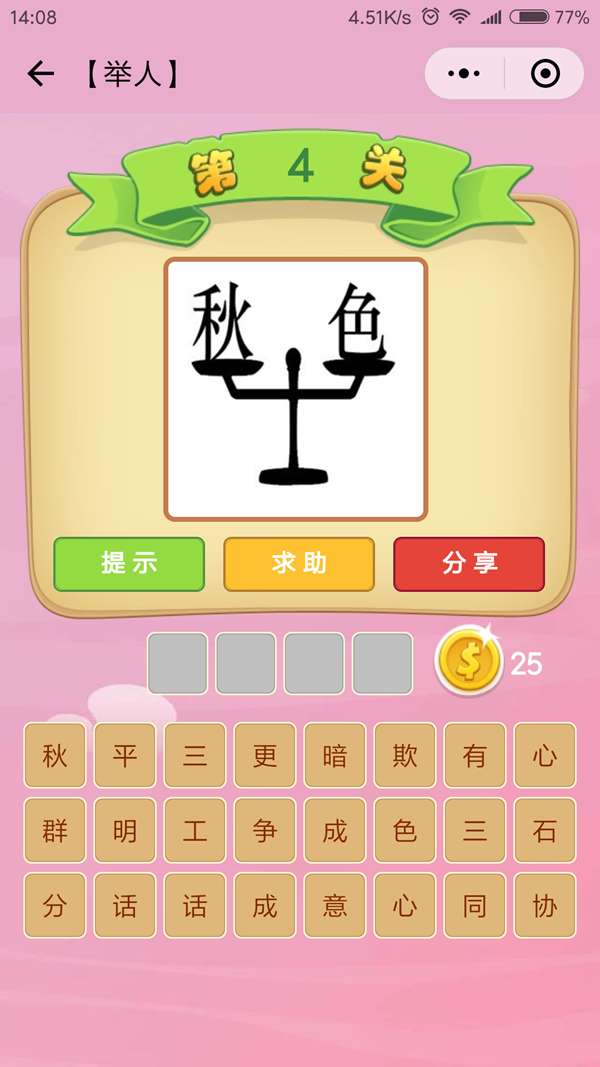Choose the character tile 争

coord(265,830)
